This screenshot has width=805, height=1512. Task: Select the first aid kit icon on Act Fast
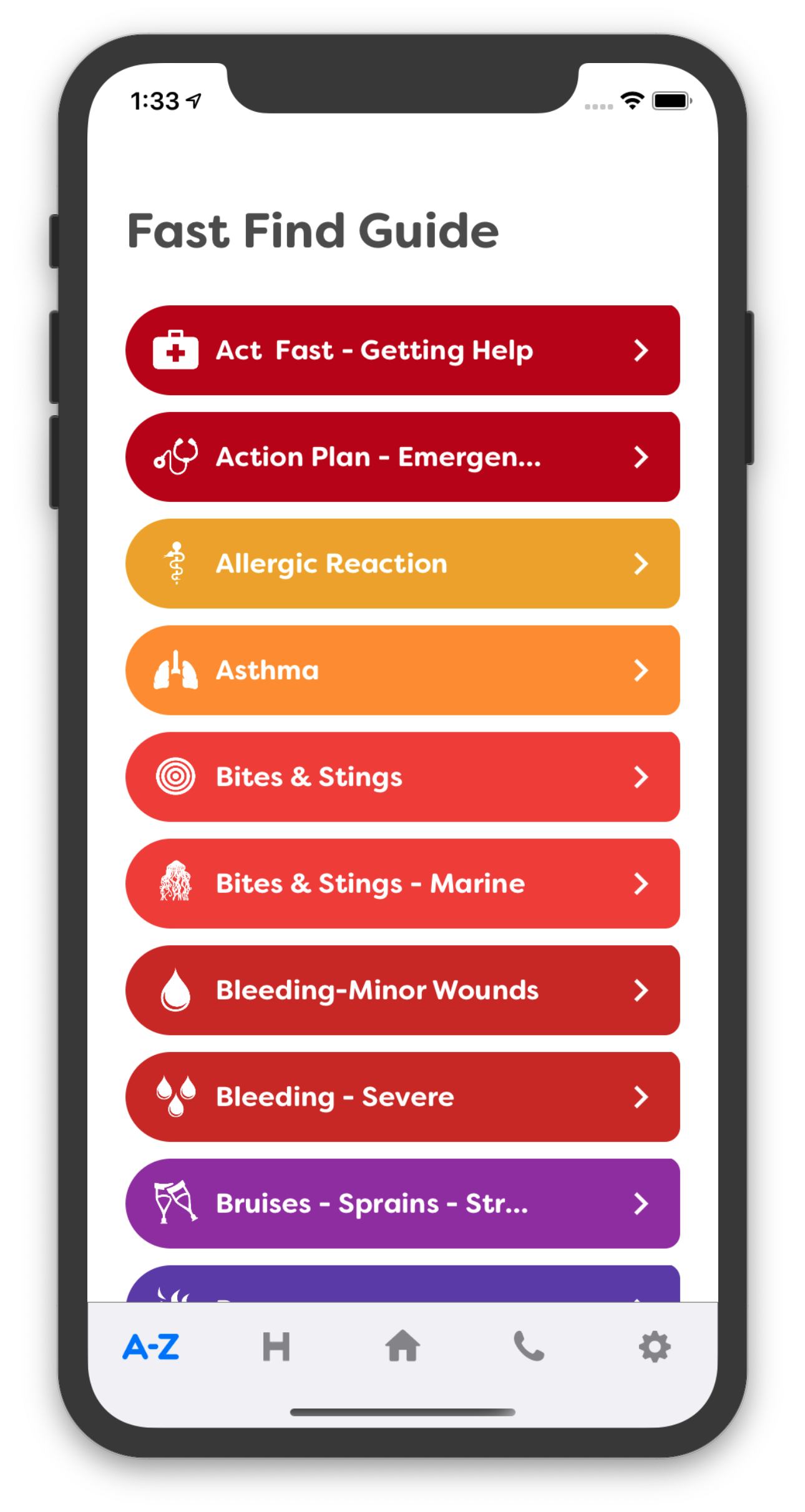(175, 350)
